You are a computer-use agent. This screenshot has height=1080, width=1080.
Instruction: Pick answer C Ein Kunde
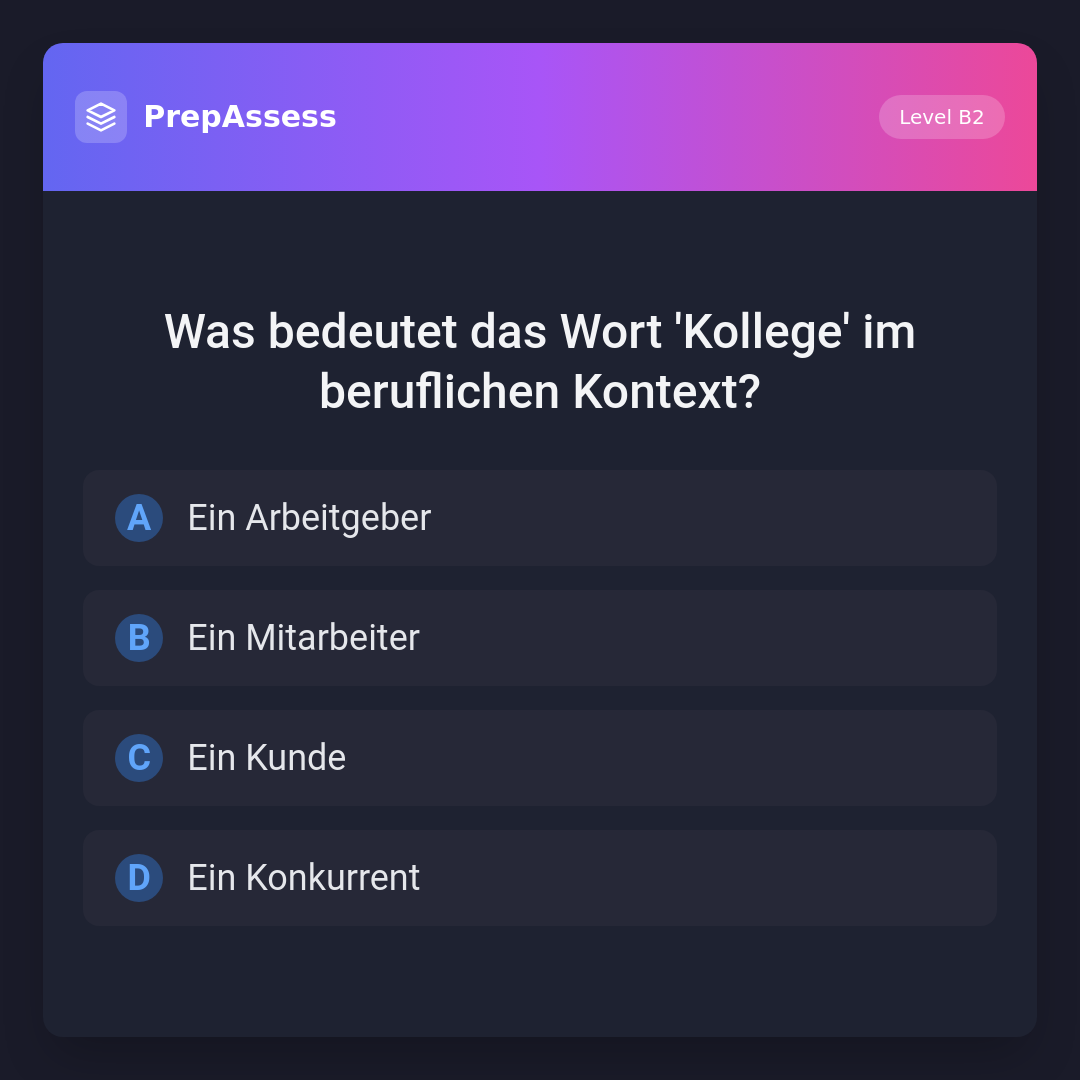(x=540, y=758)
